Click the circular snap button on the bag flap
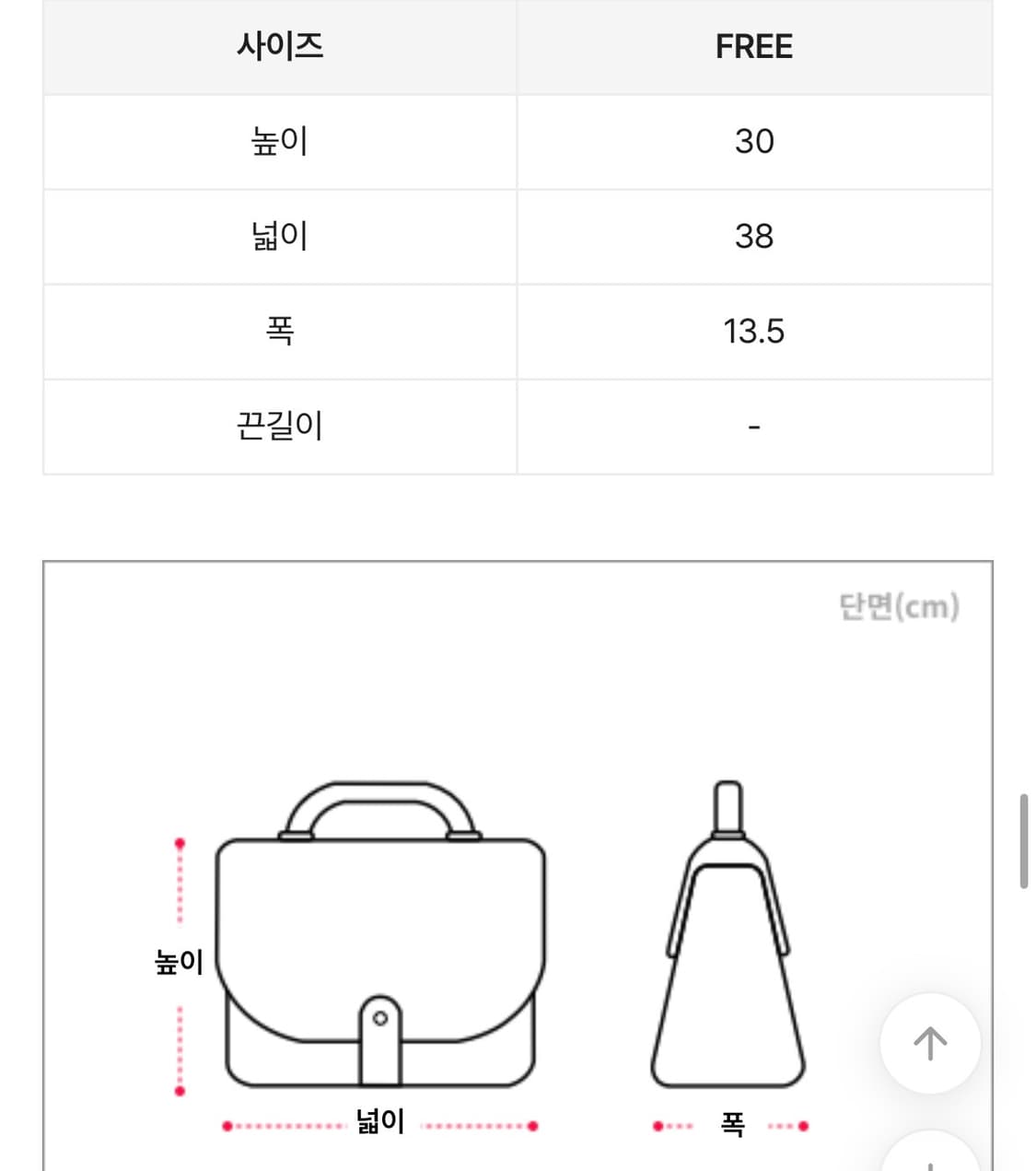Screen dimensions: 1036x1171 click(x=380, y=1017)
